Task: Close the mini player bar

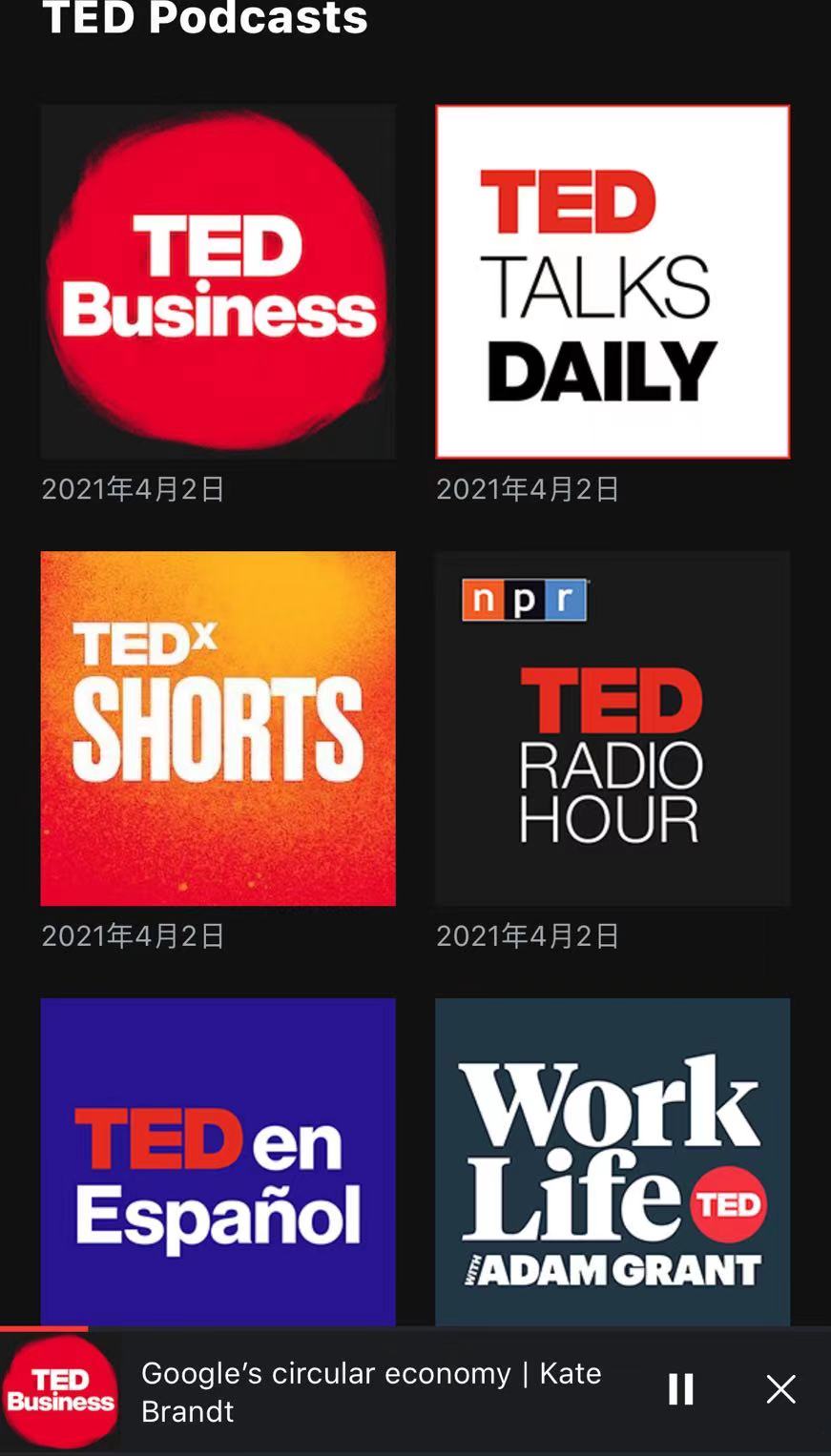Action: point(780,1389)
